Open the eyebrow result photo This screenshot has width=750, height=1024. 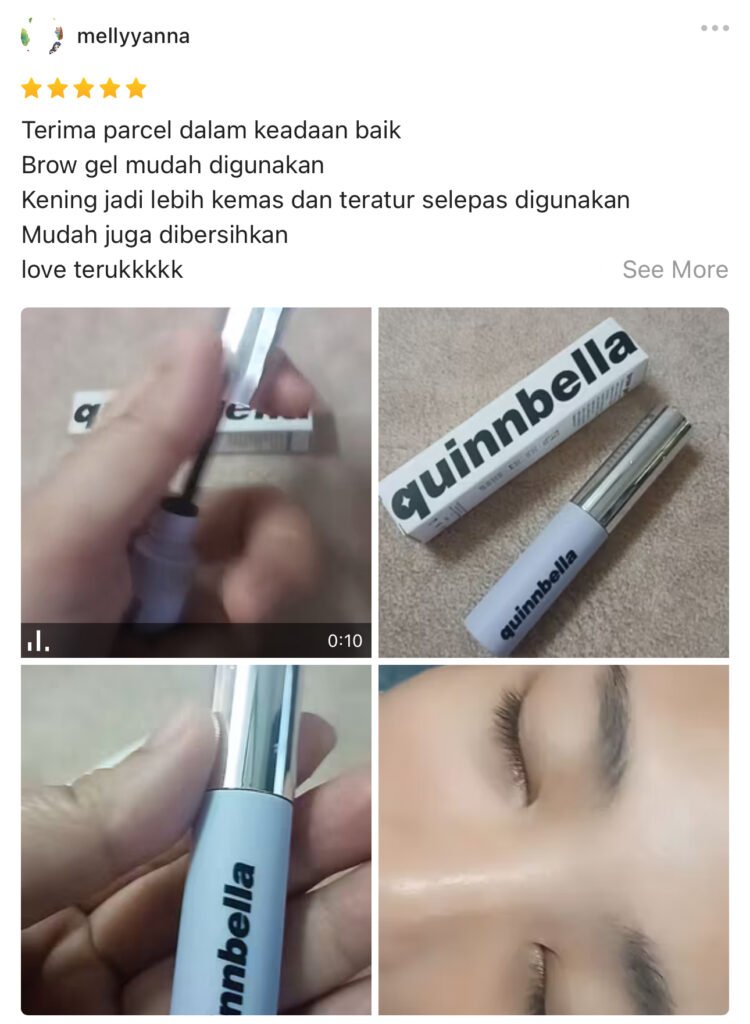pos(553,840)
